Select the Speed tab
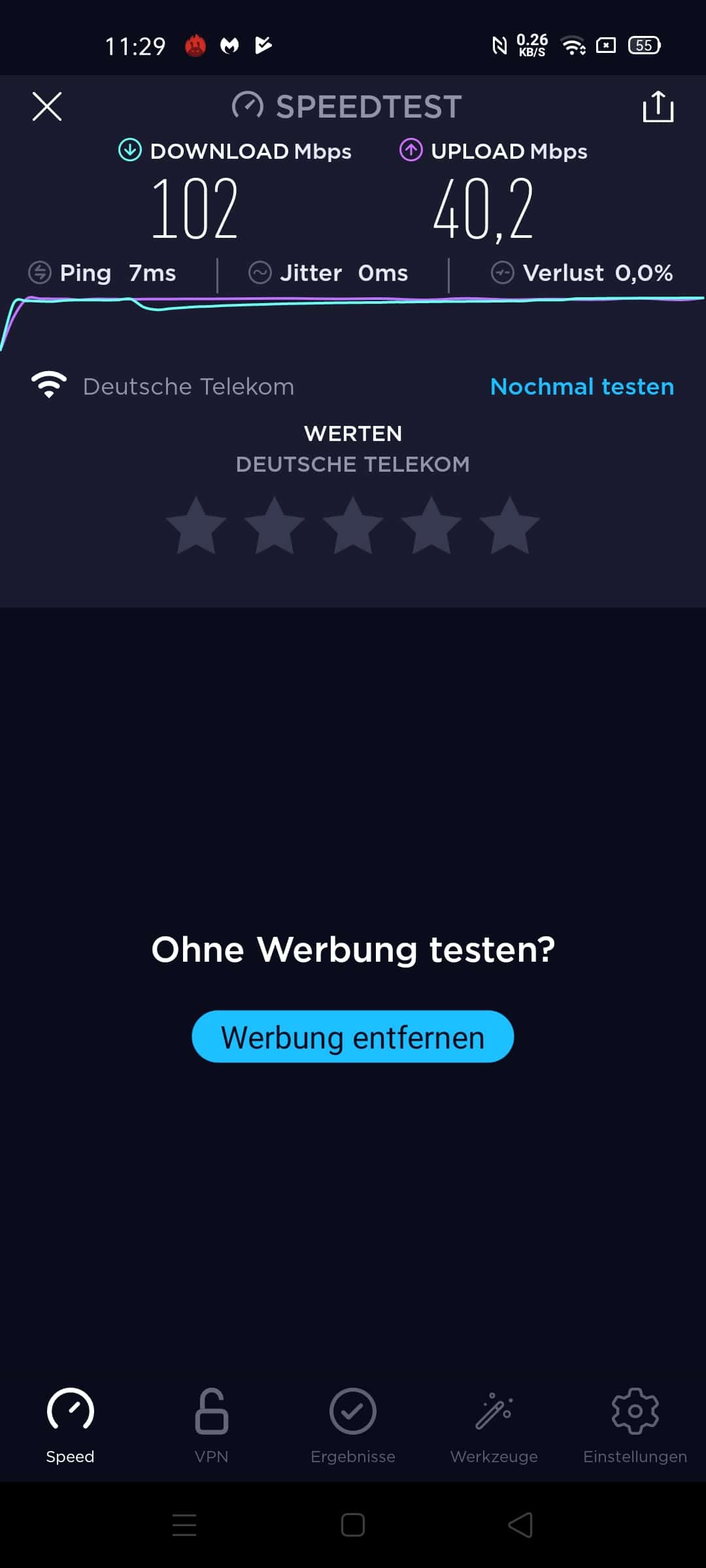Viewport: 706px width, 1568px height. (x=71, y=1426)
